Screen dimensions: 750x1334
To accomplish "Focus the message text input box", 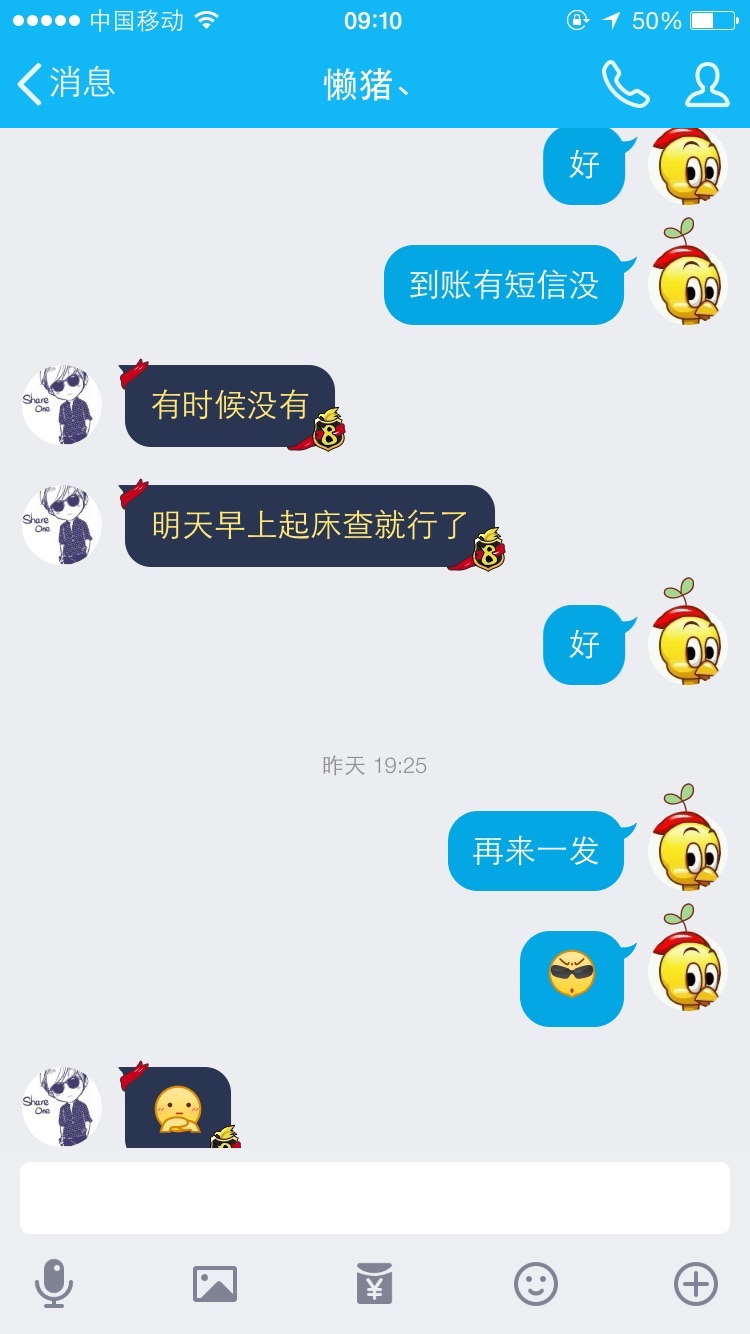I will point(375,1198).
